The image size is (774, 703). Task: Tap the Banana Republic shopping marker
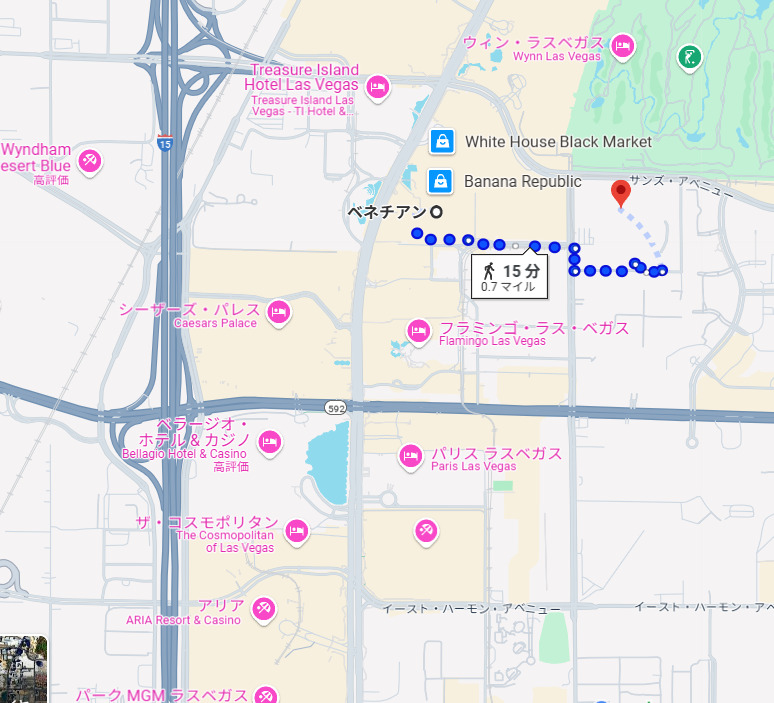[x=440, y=181]
